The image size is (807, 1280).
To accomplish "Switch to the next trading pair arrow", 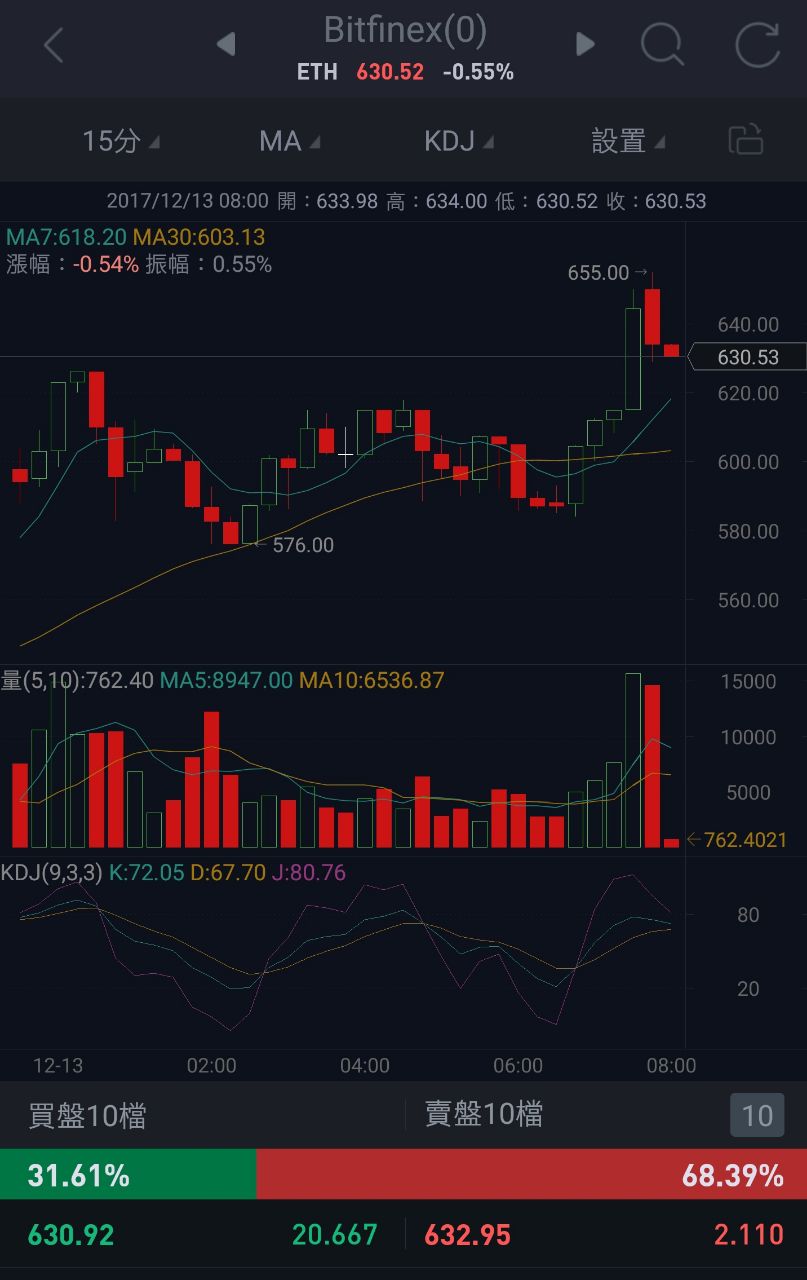I will click(585, 44).
